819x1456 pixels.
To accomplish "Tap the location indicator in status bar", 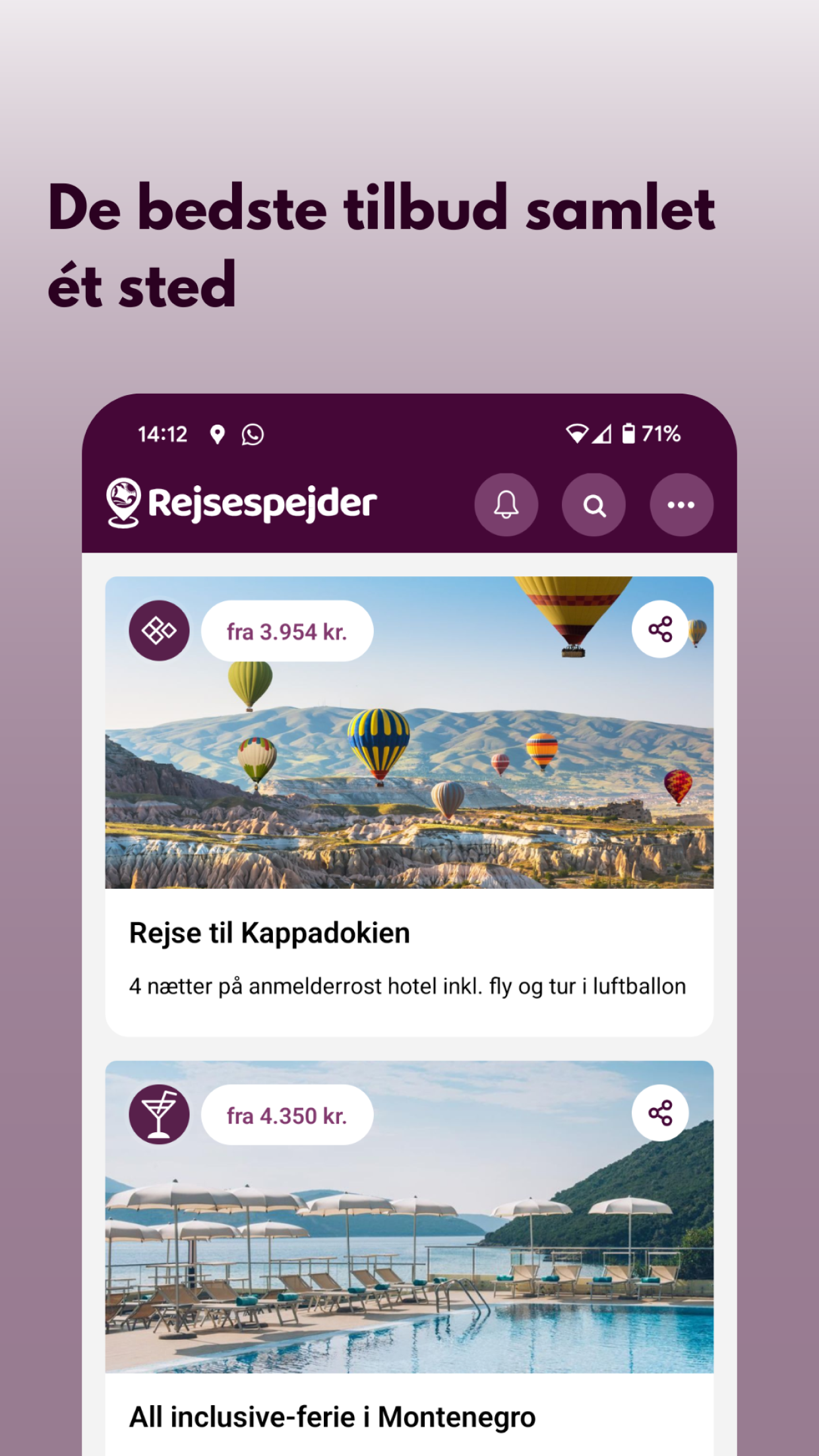I will coord(218,434).
